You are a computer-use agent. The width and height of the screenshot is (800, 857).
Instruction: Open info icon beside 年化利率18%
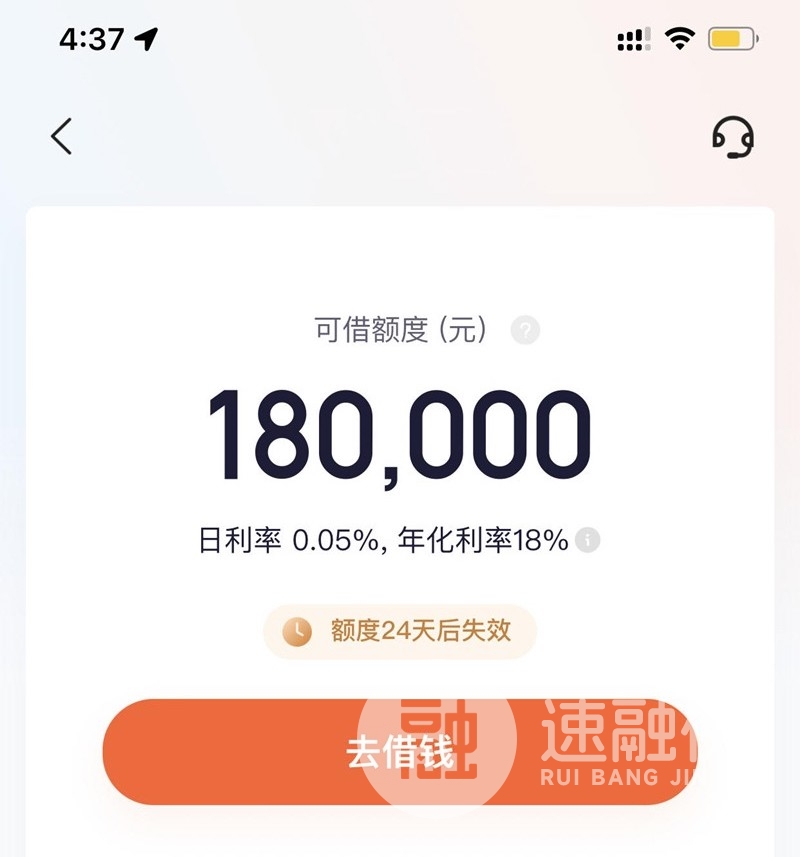pyautogui.click(x=588, y=541)
